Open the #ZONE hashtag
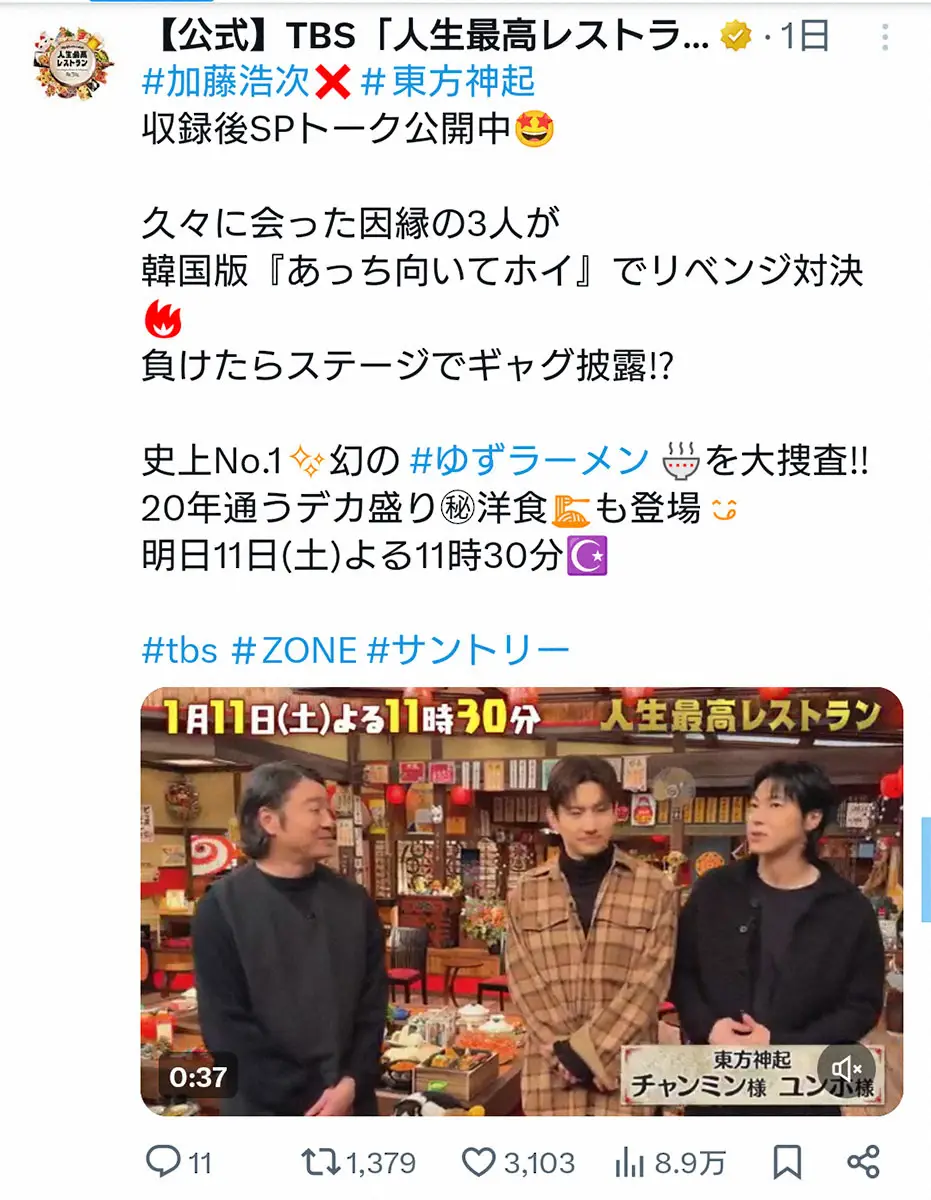Viewport: 931px width, 1200px height. coord(294,650)
